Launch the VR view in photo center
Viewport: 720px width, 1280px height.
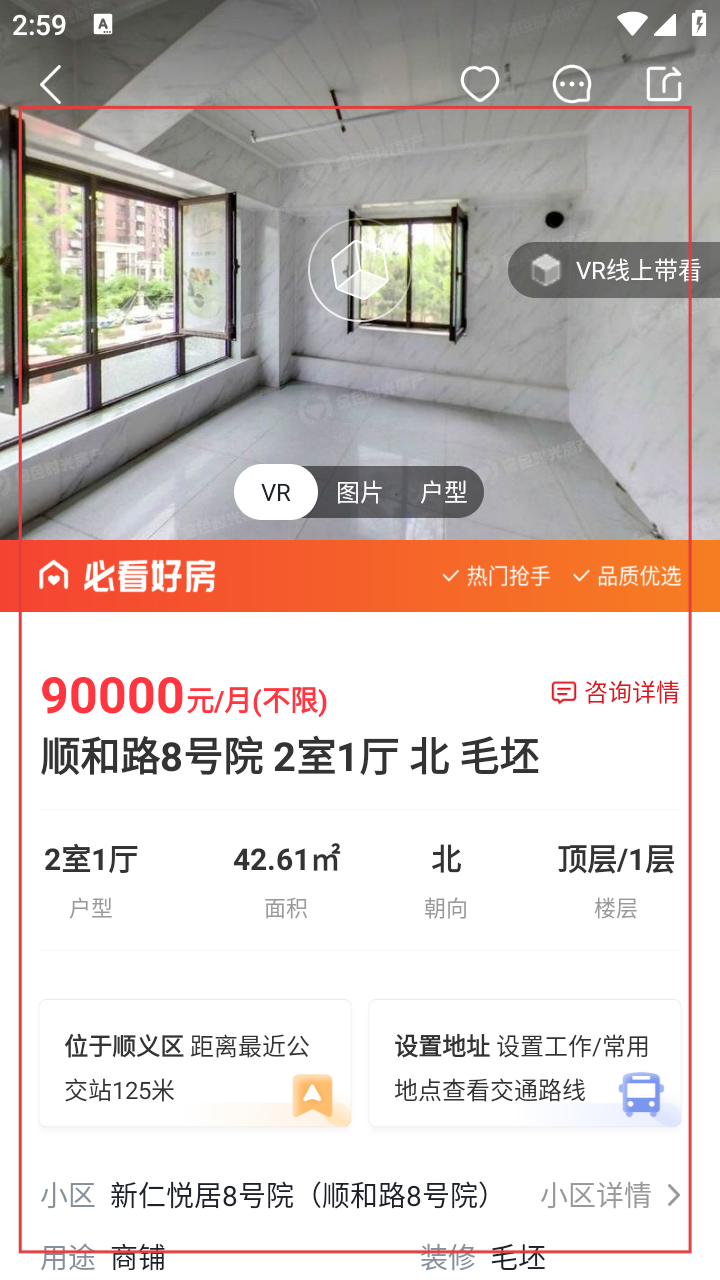360,270
